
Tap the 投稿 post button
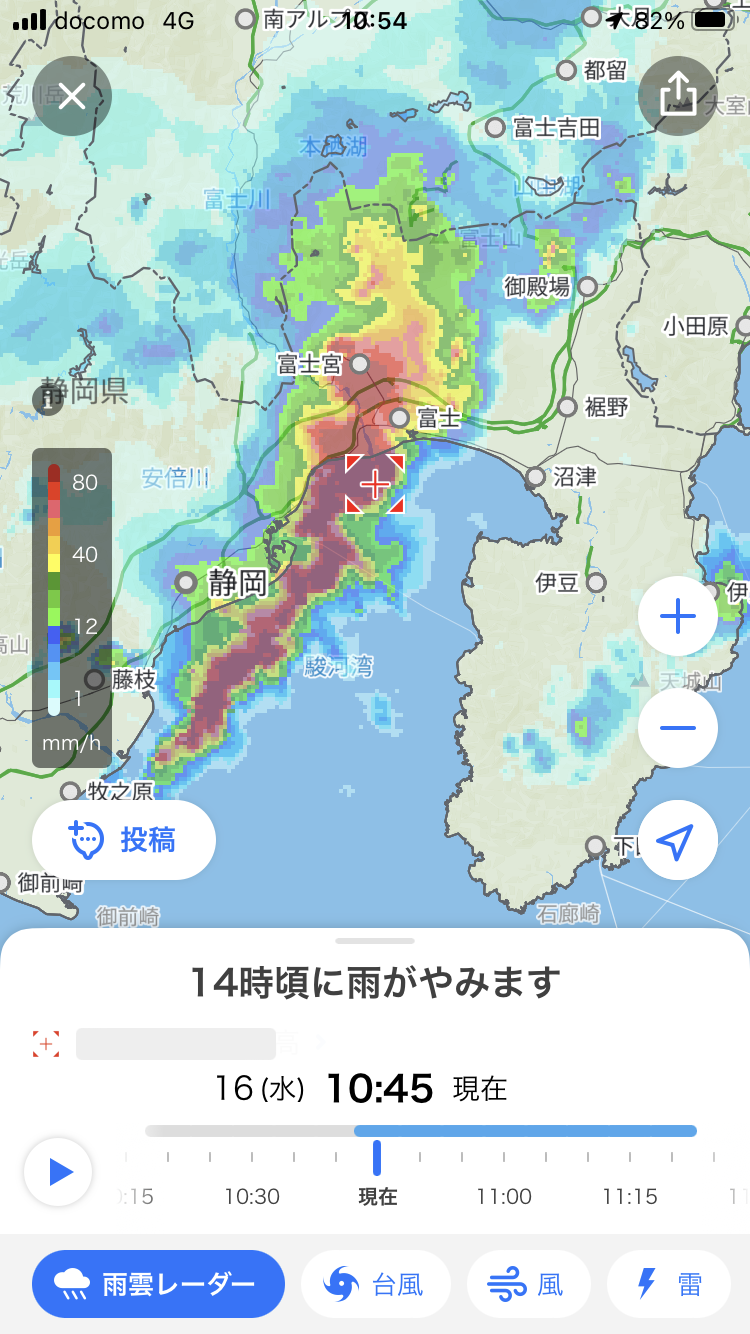click(x=124, y=840)
